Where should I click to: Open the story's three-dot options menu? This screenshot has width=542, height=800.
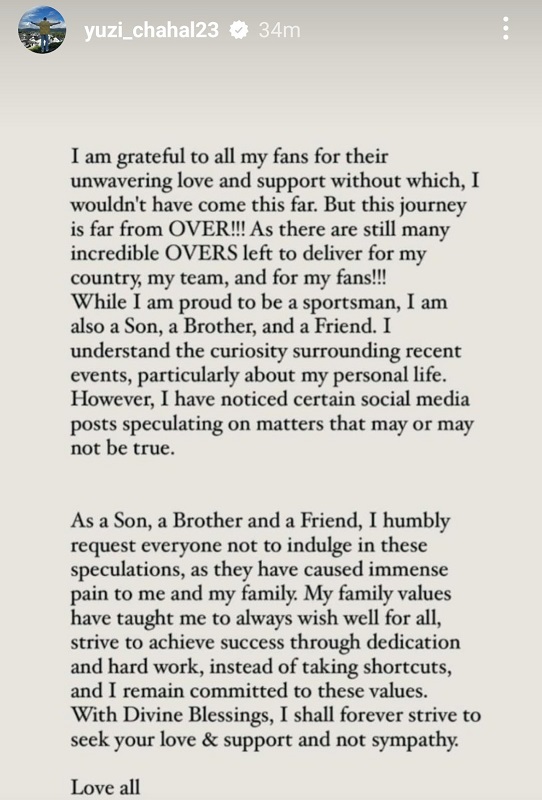pos(505,29)
